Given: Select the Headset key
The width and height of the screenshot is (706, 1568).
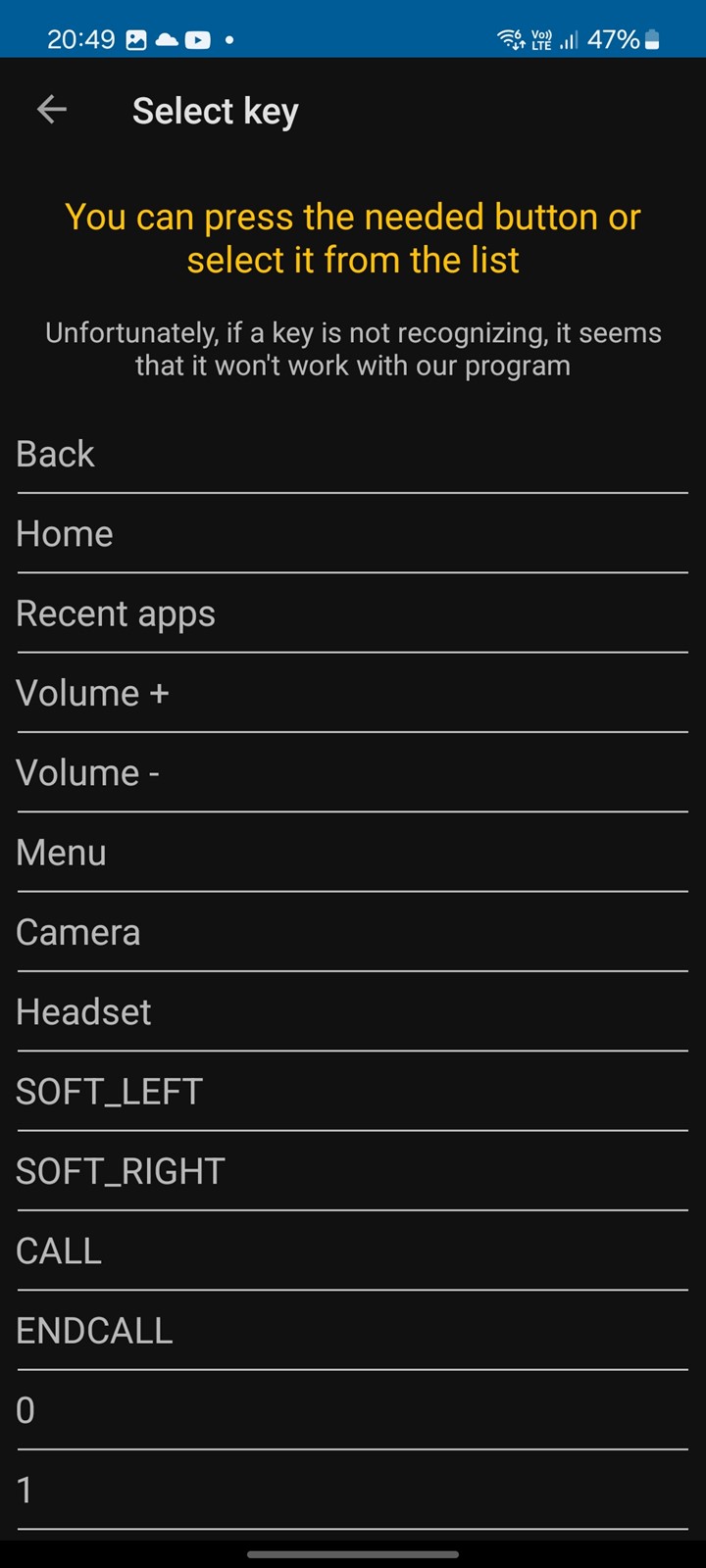Looking at the screenshot, I should coord(353,1012).
